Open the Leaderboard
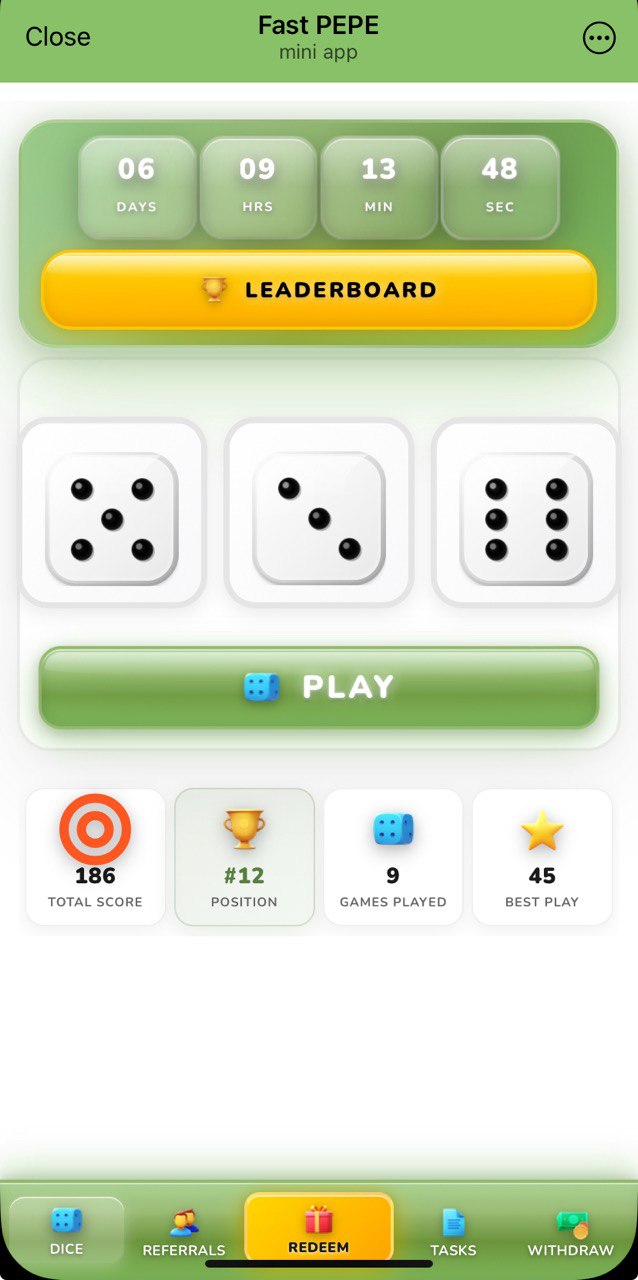 pos(319,290)
